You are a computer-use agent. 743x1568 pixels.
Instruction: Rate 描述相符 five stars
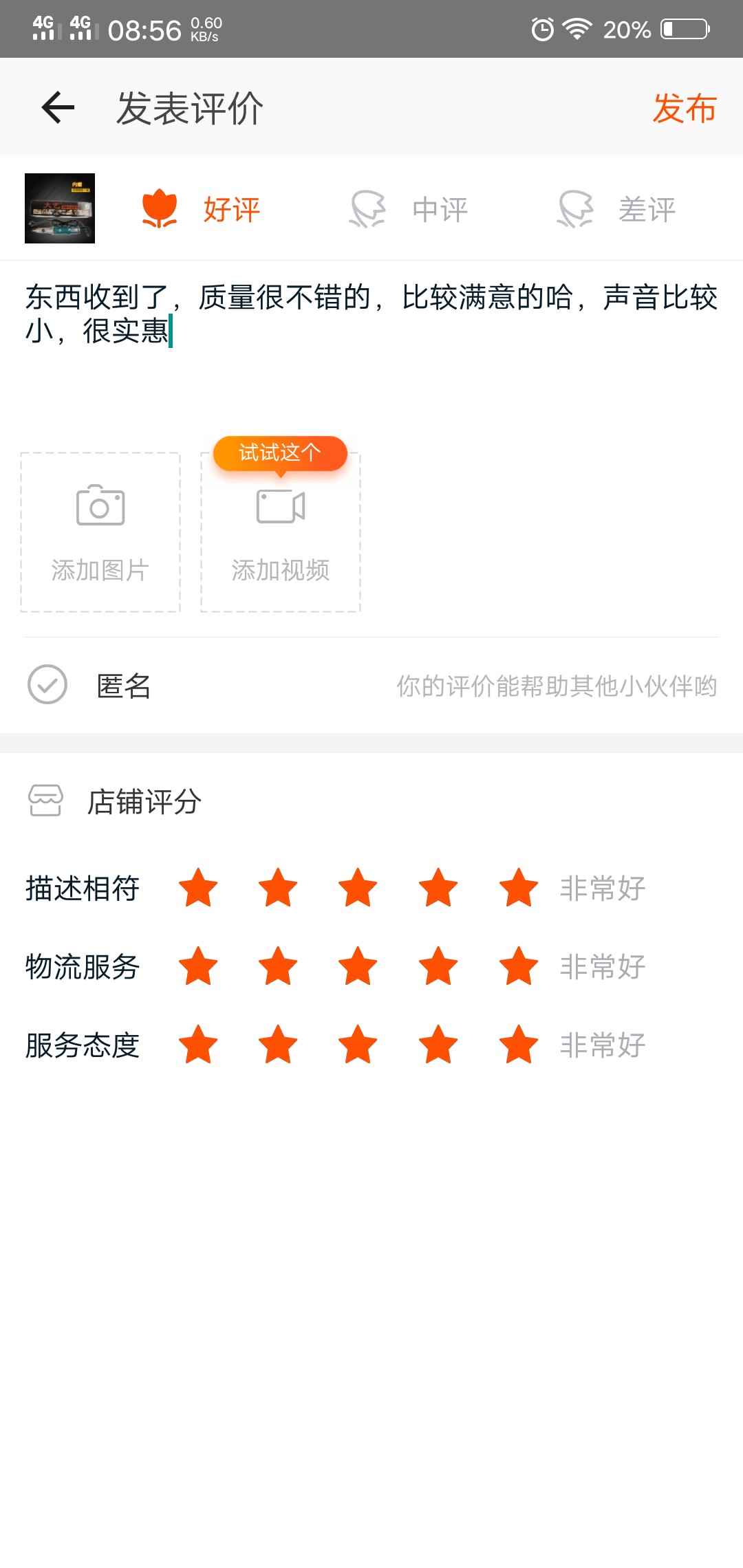click(x=519, y=887)
